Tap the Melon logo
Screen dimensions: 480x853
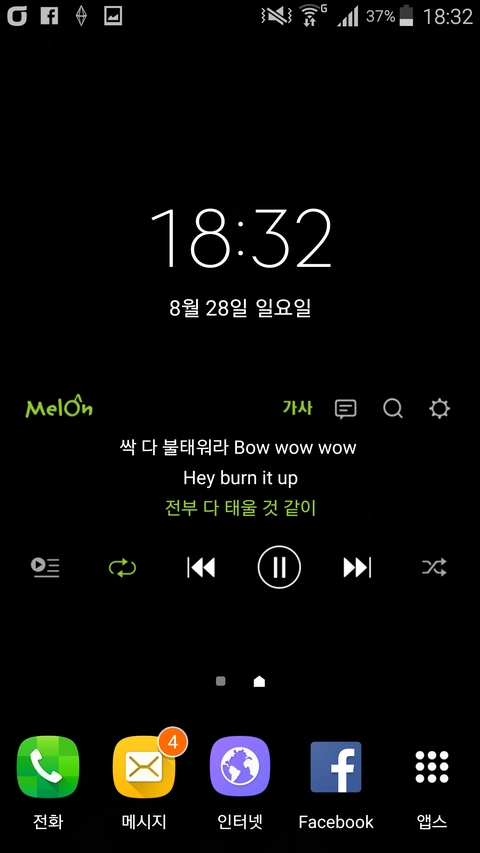[59, 406]
